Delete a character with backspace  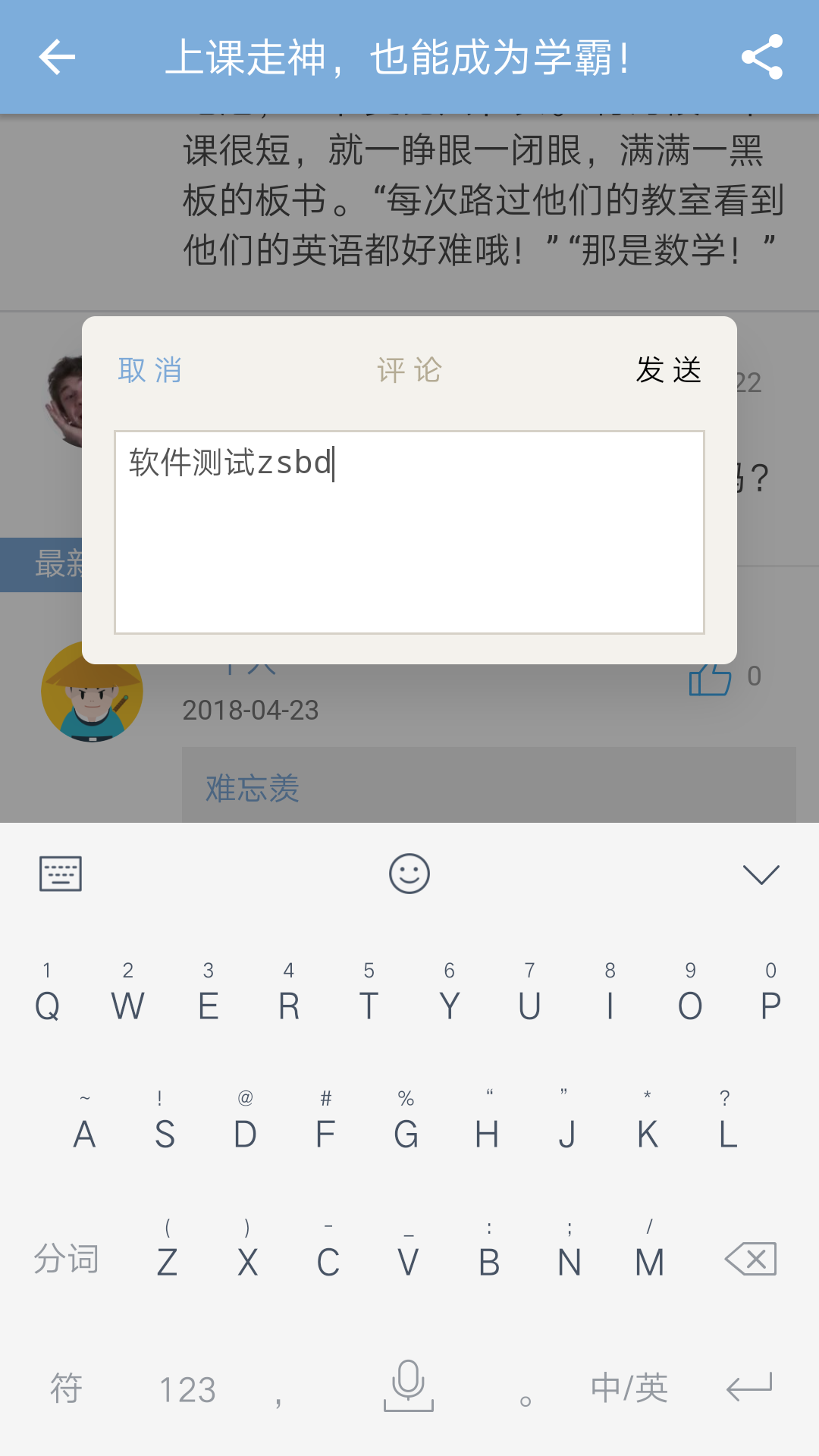751,1260
